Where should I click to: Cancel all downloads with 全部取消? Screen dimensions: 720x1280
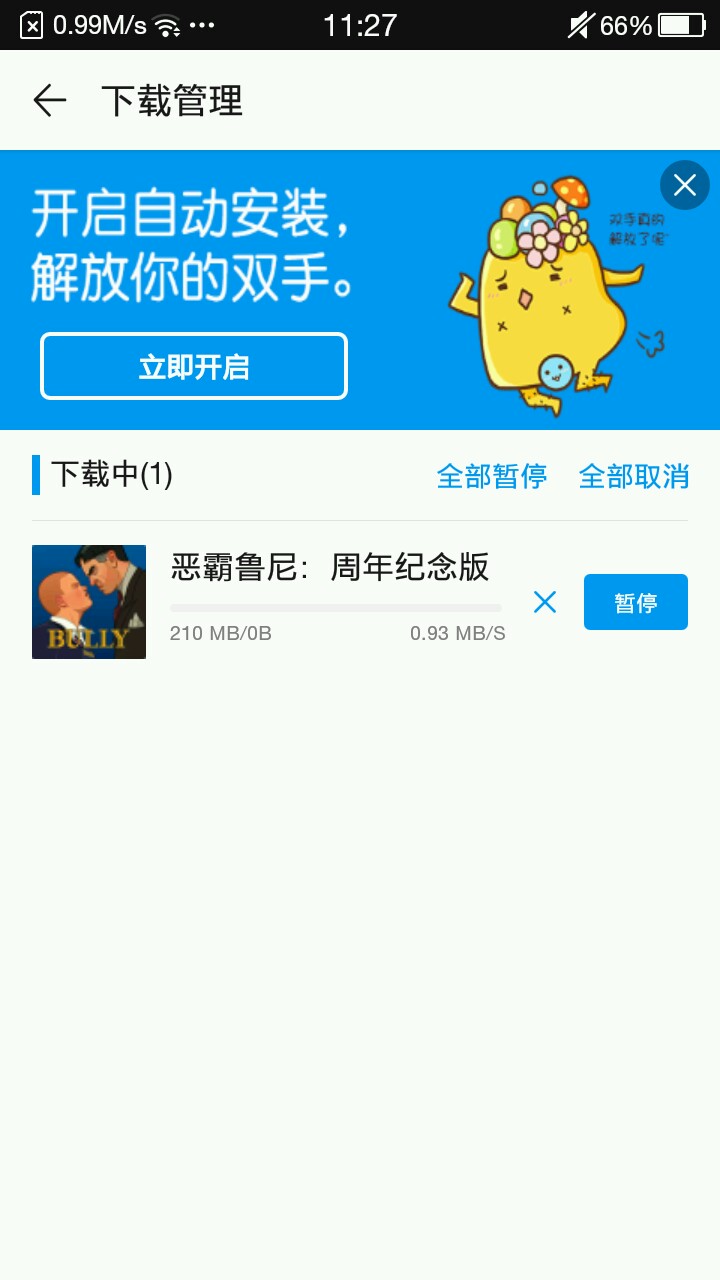(x=634, y=476)
